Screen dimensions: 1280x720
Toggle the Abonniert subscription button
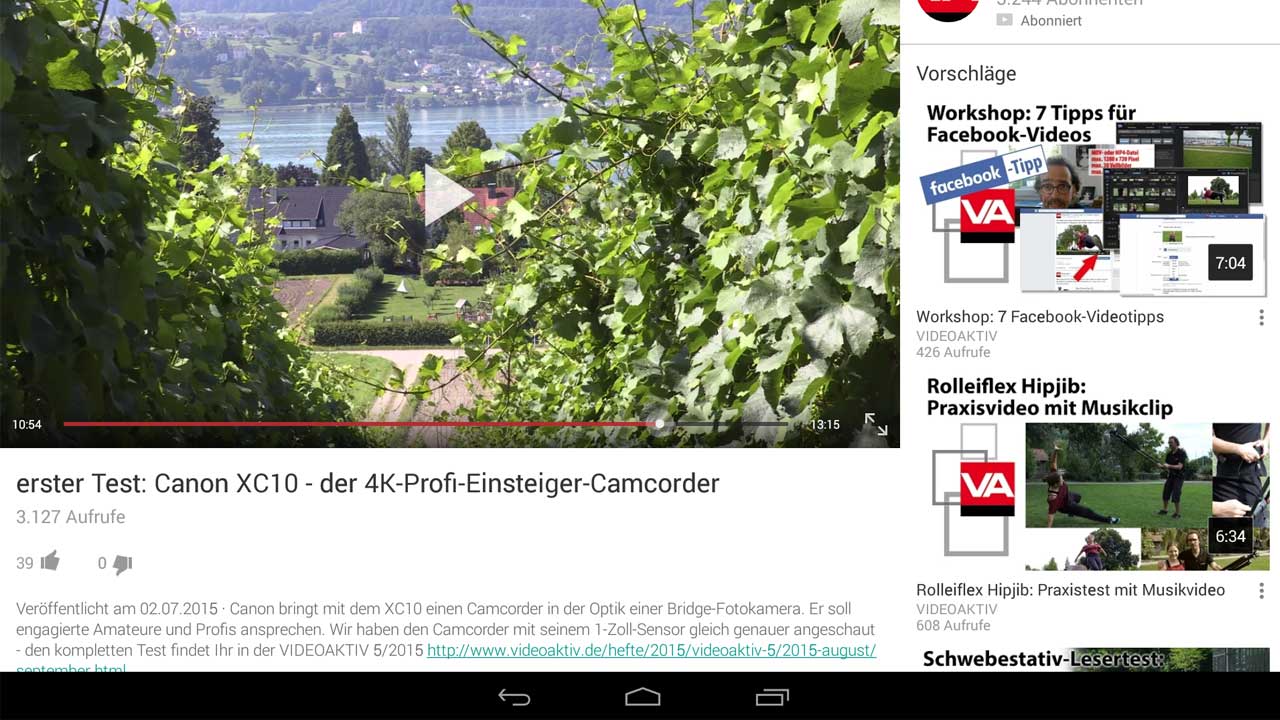click(1040, 20)
